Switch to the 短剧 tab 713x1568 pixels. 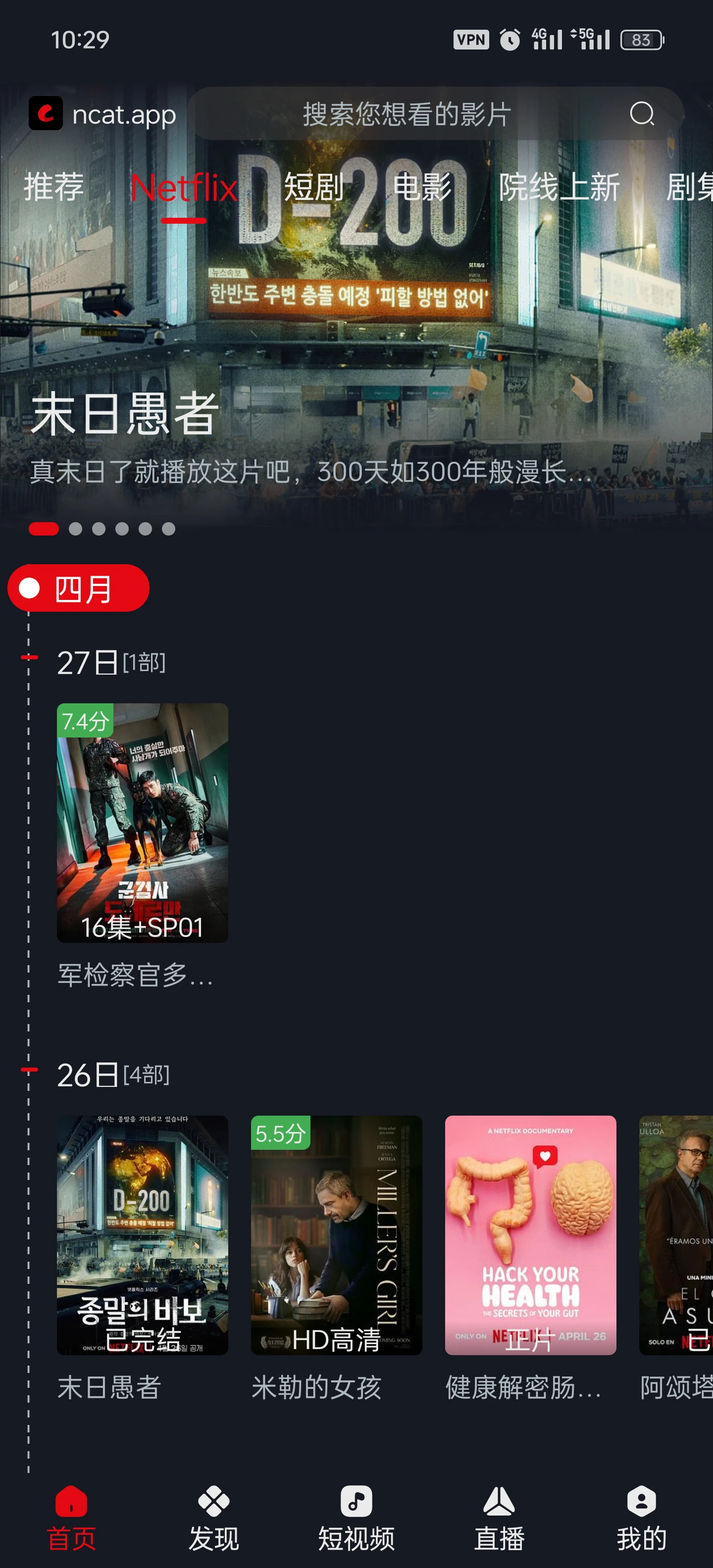pyautogui.click(x=314, y=186)
